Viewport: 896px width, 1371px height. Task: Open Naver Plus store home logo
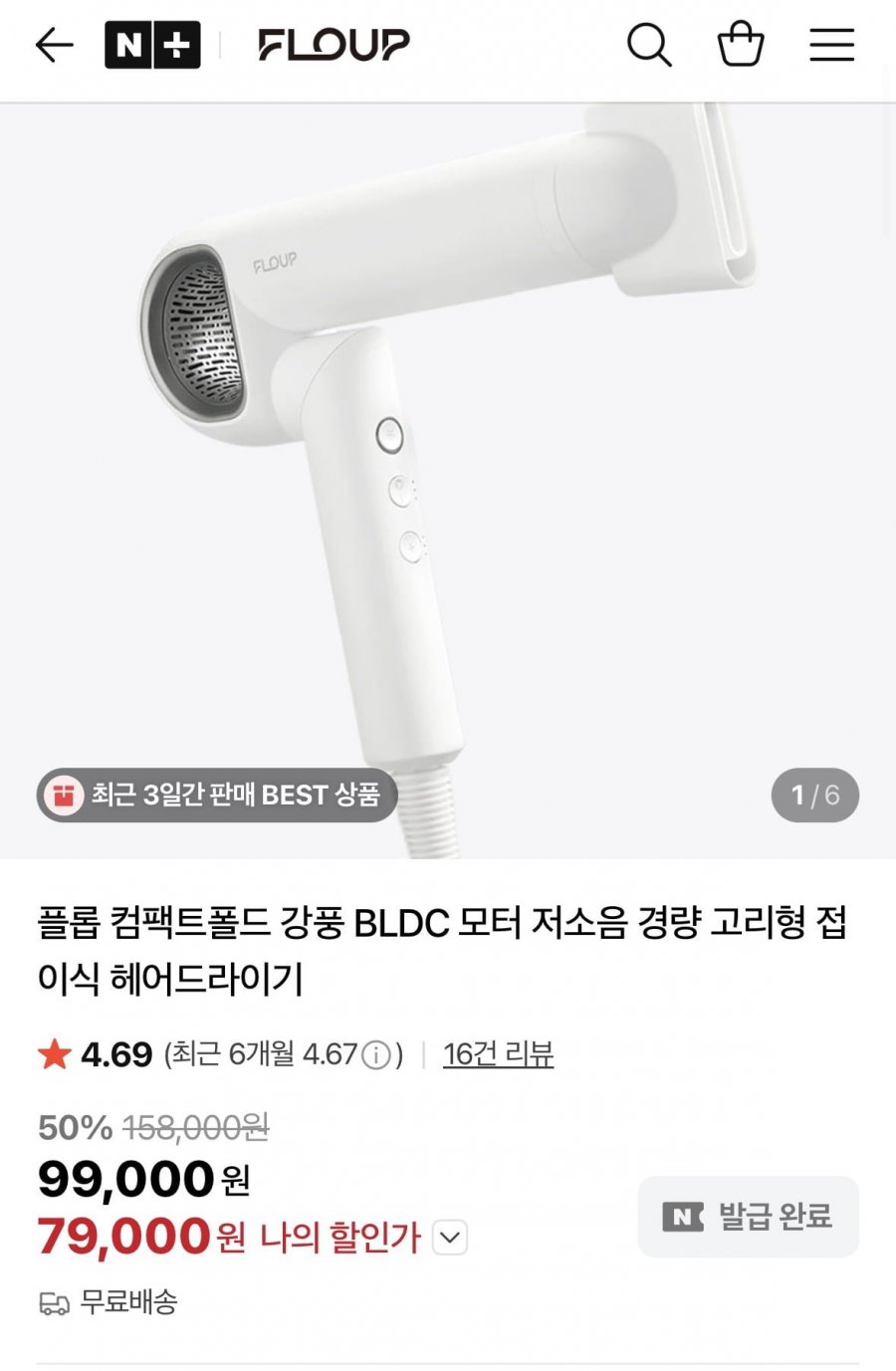click(x=152, y=45)
